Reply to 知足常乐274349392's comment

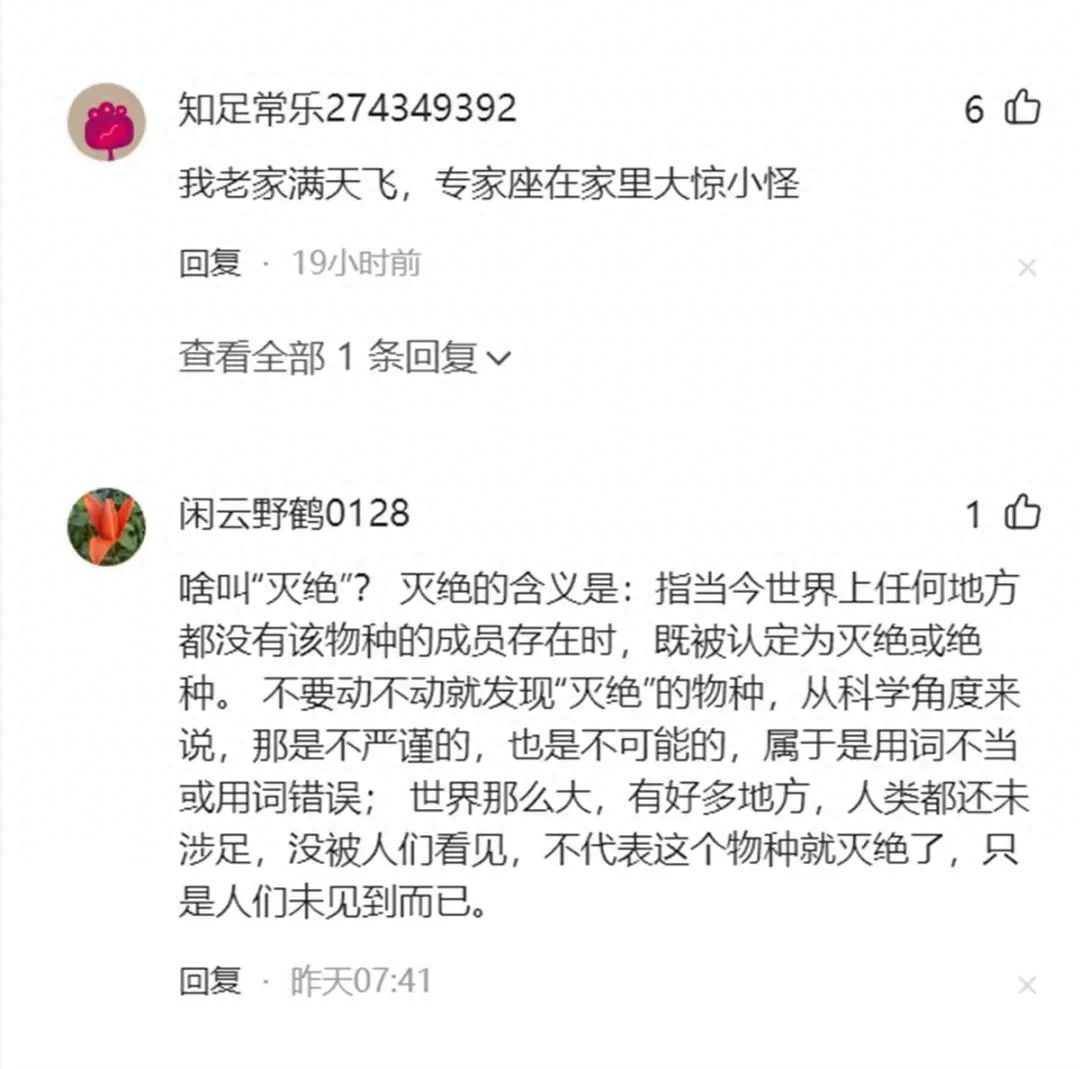[x=210, y=263]
